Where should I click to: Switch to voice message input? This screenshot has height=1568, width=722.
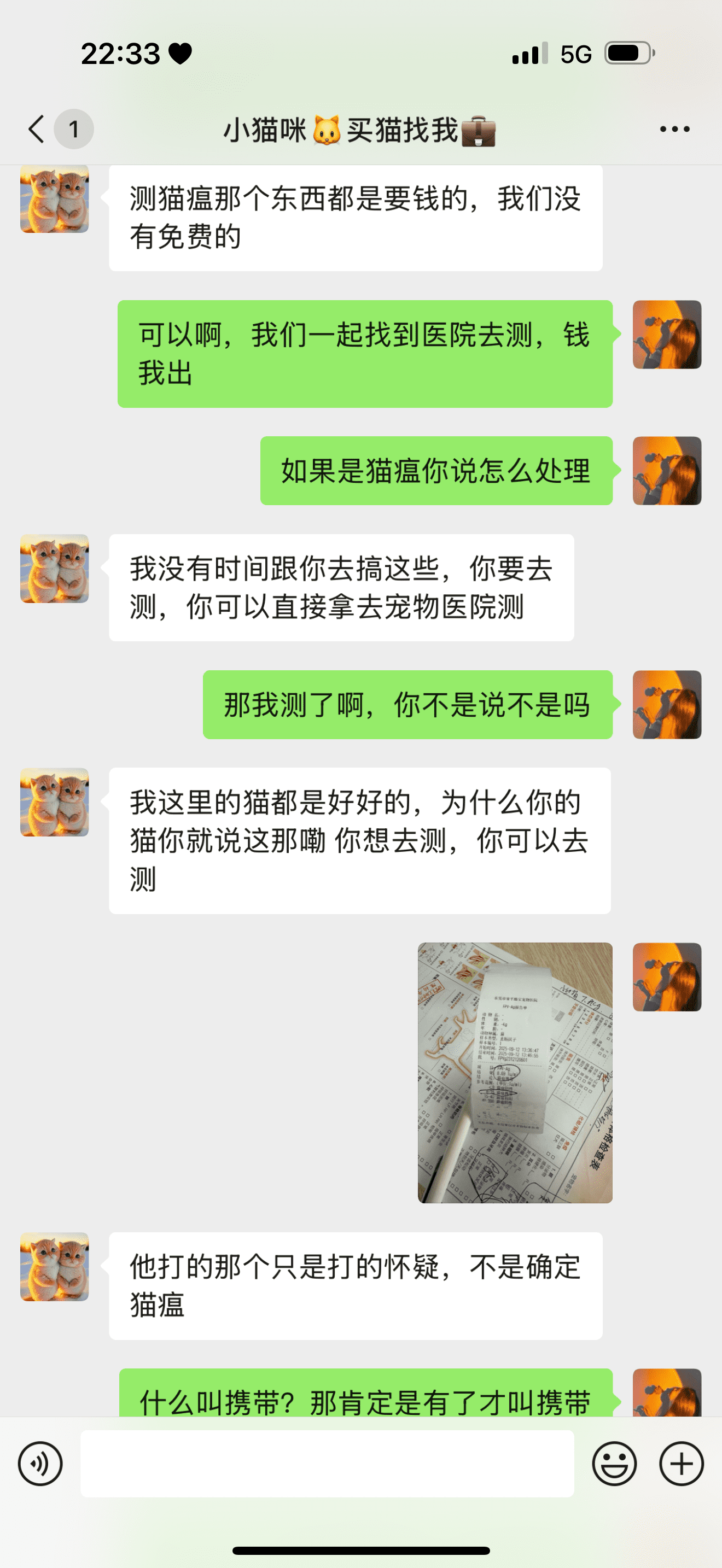tap(40, 1464)
